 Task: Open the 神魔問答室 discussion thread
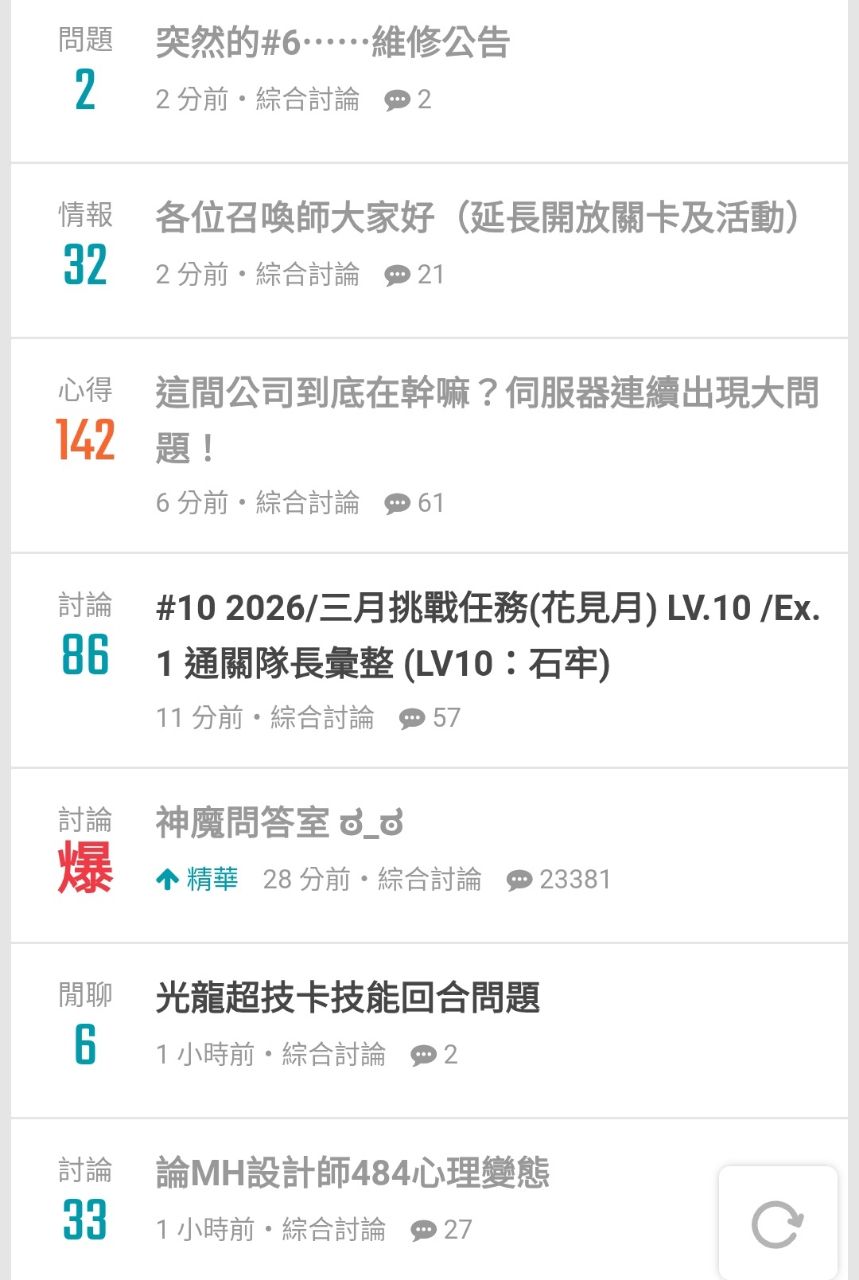280,824
